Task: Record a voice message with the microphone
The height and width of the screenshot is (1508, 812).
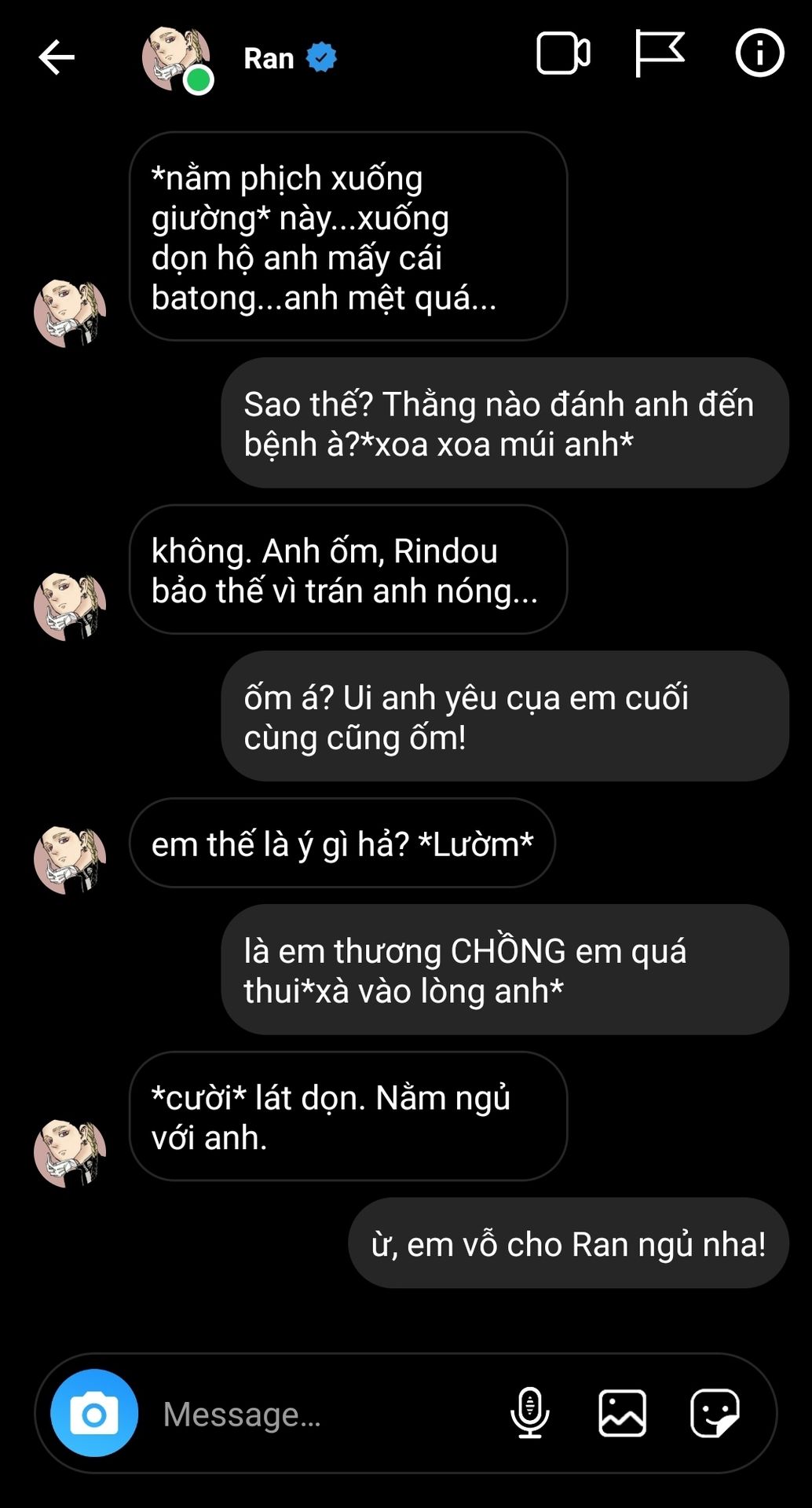Action: pyautogui.click(x=530, y=1413)
